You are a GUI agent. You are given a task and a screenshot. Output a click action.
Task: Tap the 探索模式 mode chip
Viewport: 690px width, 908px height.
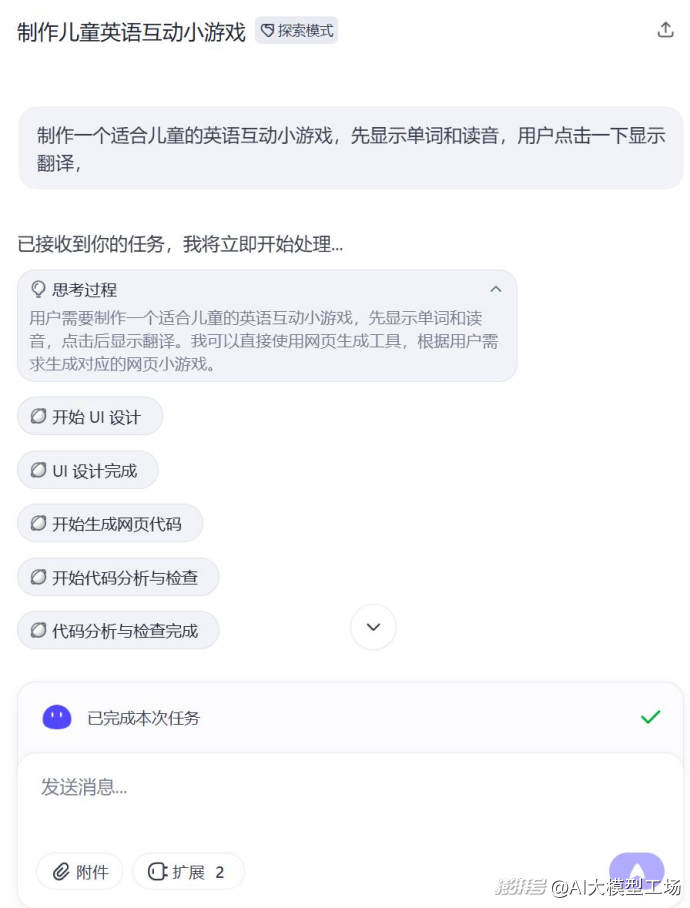(296, 31)
